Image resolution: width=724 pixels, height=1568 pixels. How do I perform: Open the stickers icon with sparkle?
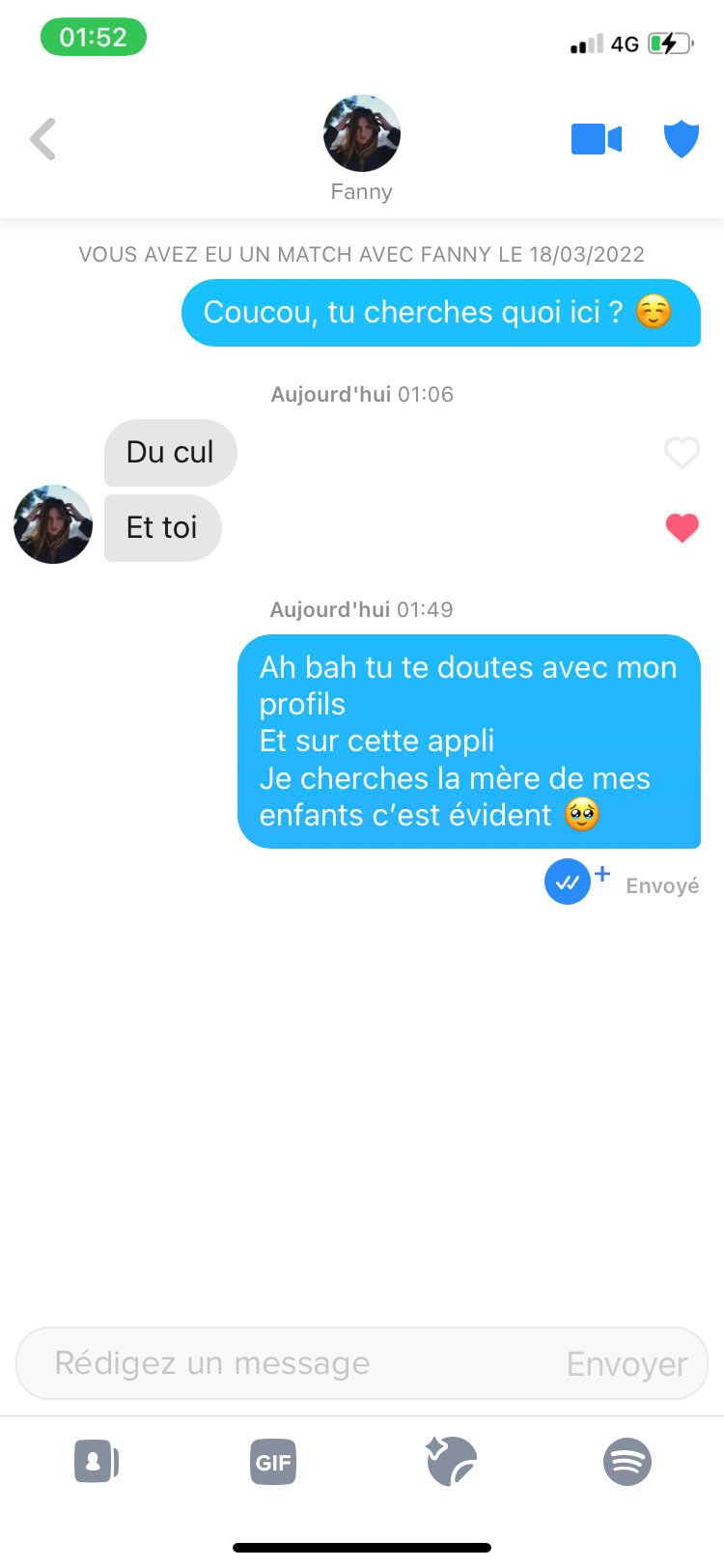point(452,1462)
